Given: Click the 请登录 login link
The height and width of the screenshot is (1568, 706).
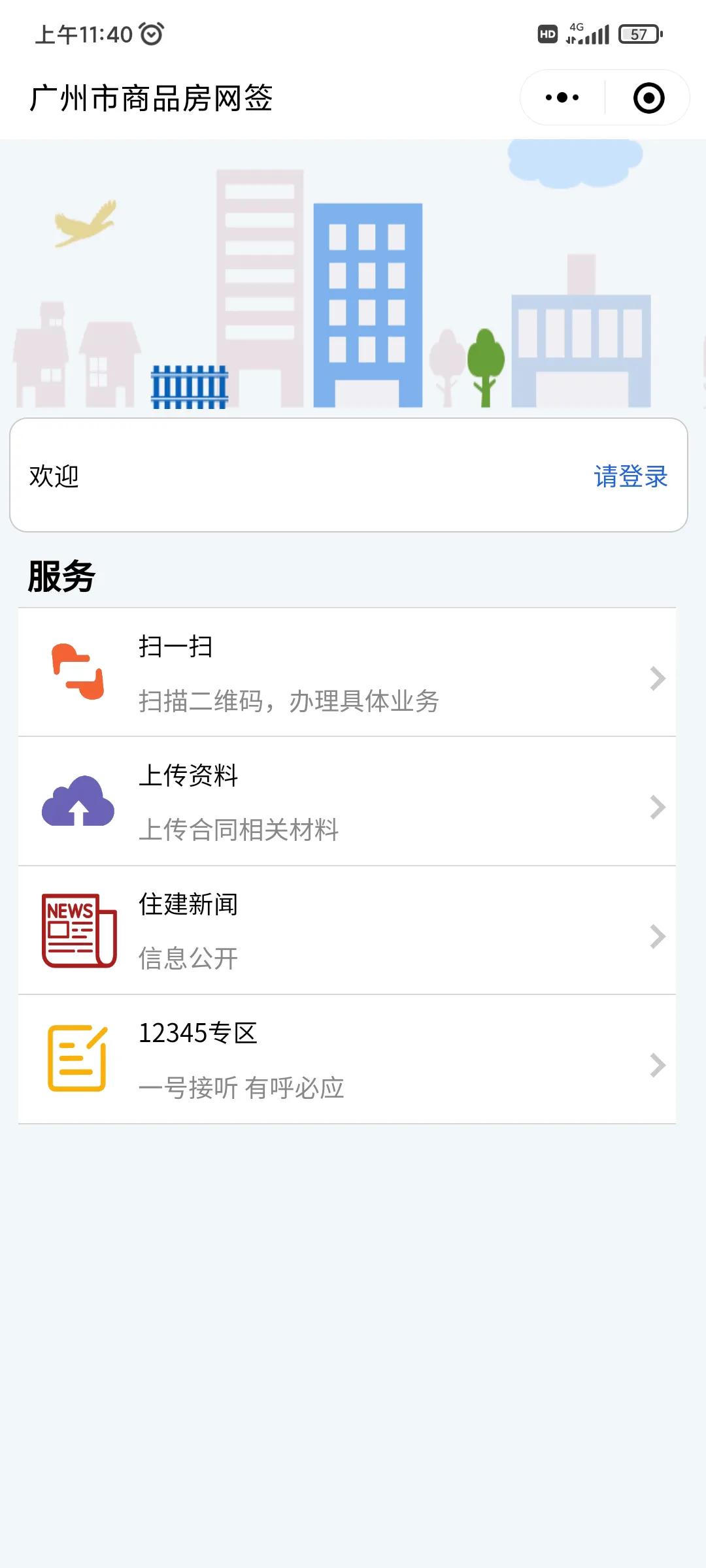Looking at the screenshot, I should [x=630, y=478].
